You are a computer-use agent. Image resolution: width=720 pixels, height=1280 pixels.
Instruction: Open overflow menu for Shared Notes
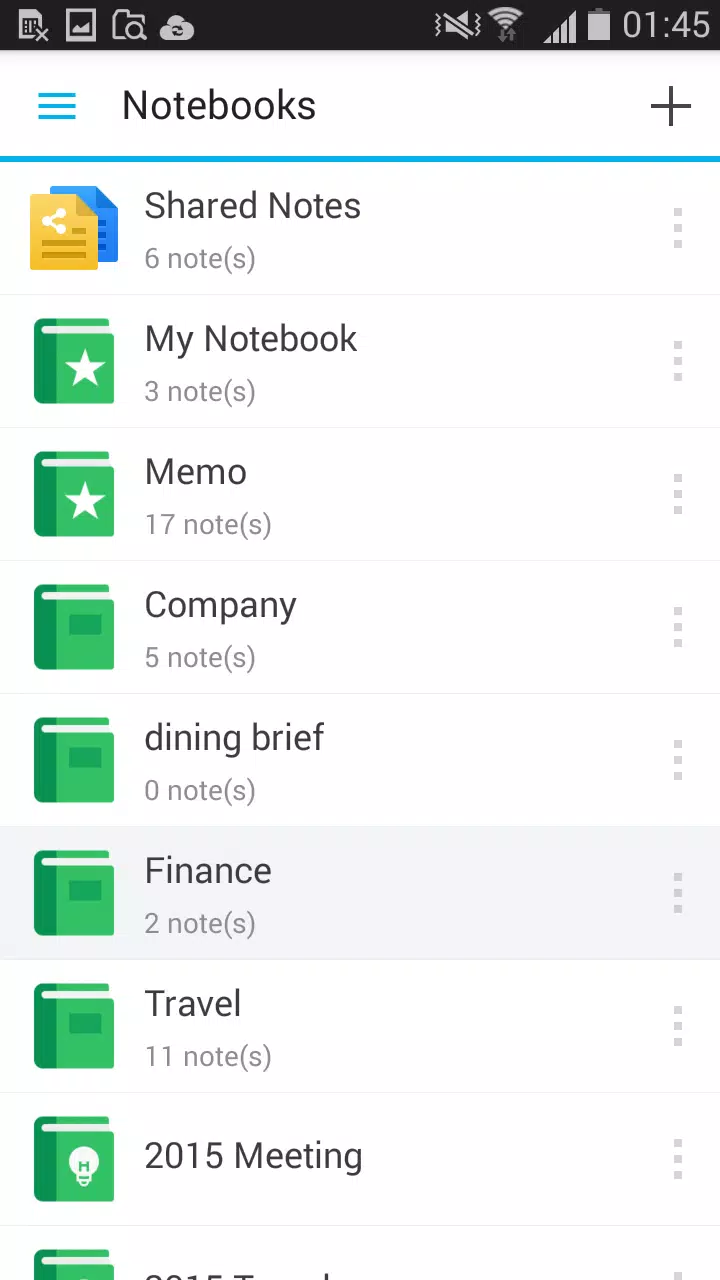pos(678,229)
